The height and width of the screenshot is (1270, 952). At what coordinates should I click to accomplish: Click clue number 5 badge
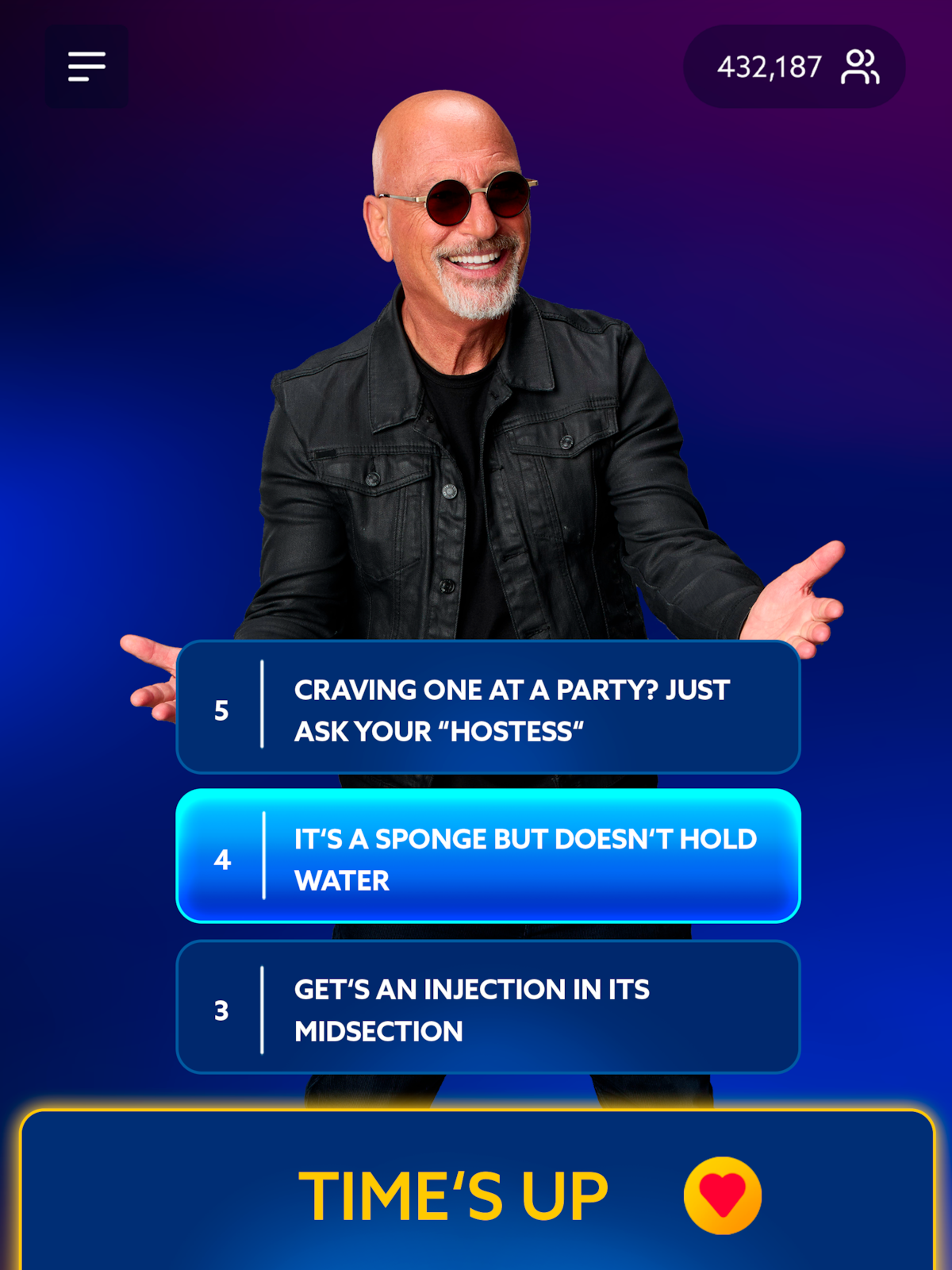[x=223, y=710]
